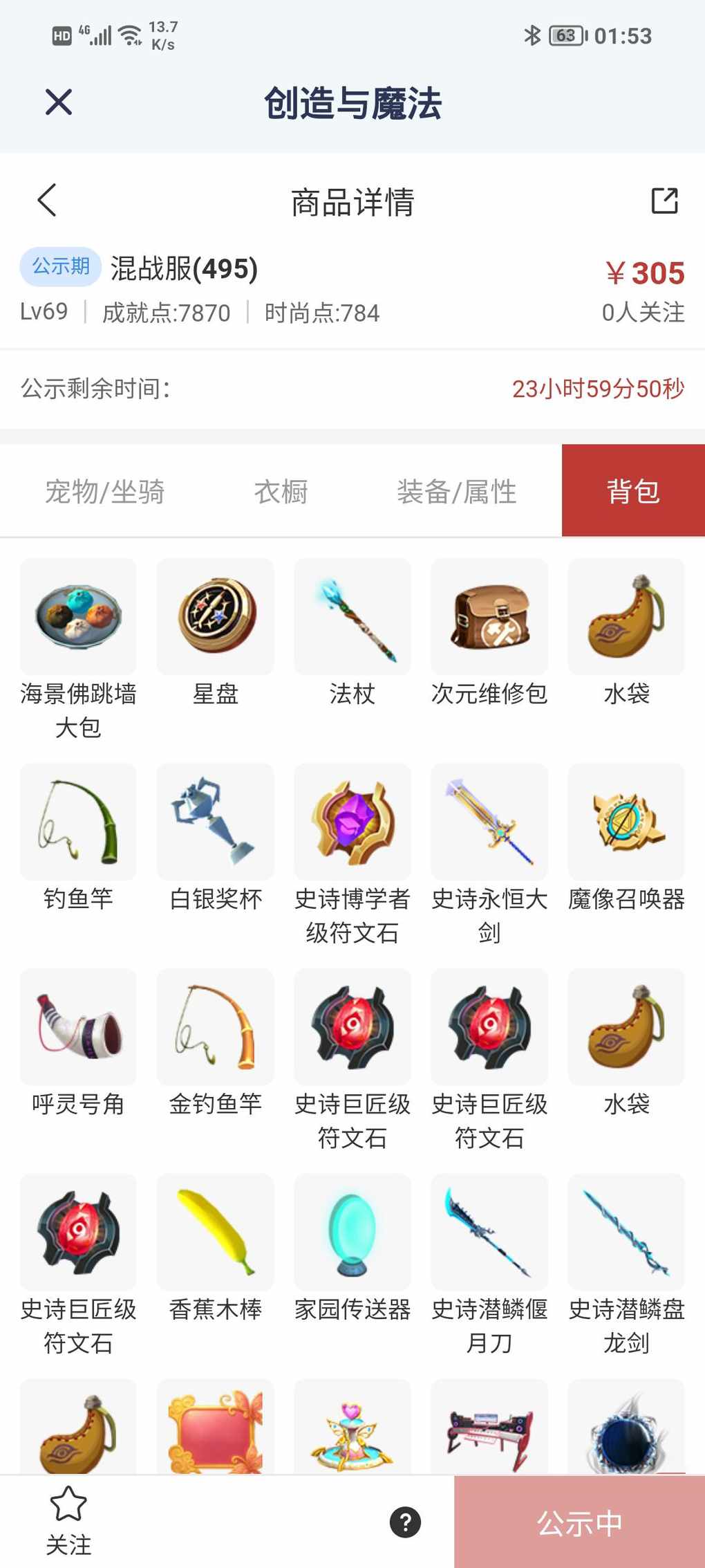Switch to the 衣橱 tab
Image resolution: width=705 pixels, height=1568 pixels.
281,492
